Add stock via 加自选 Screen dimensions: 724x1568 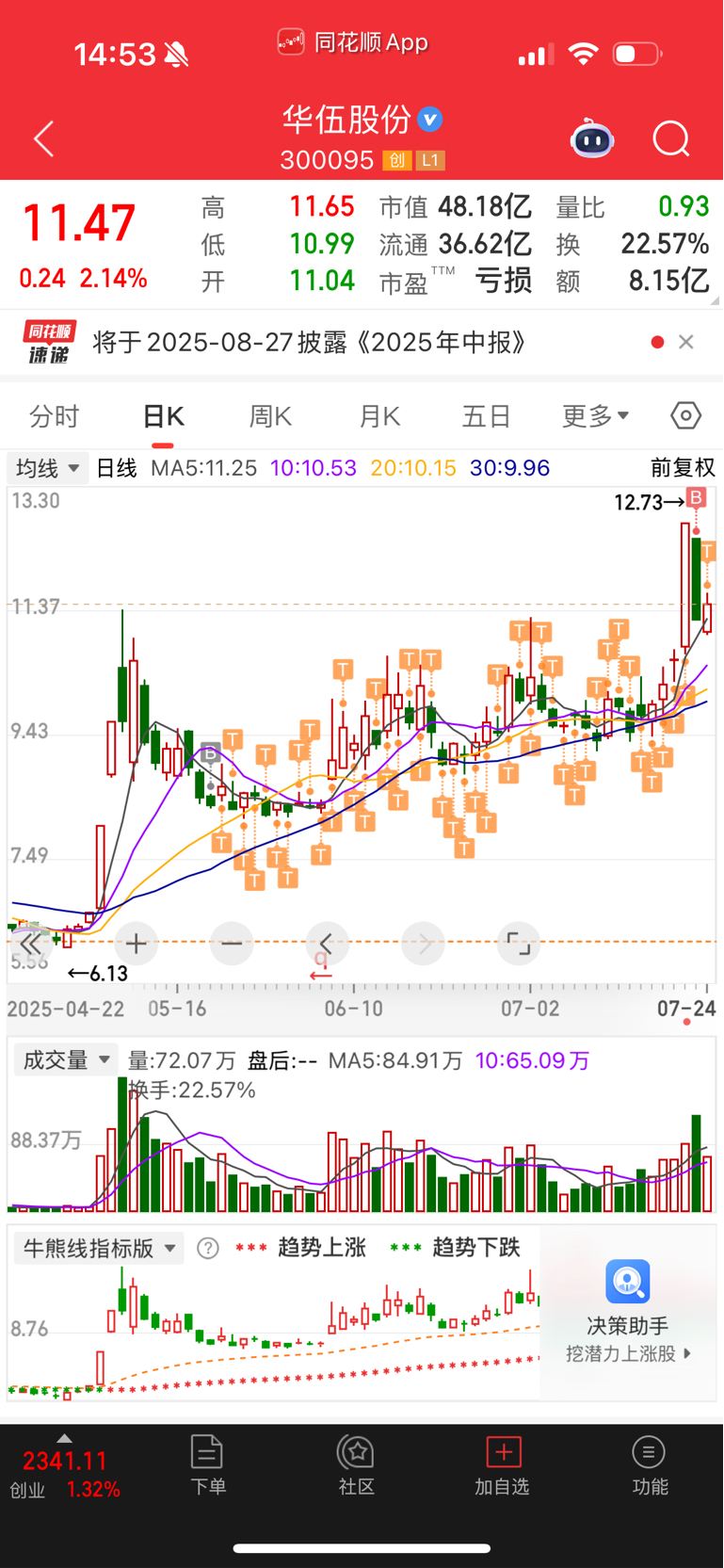(503, 1465)
